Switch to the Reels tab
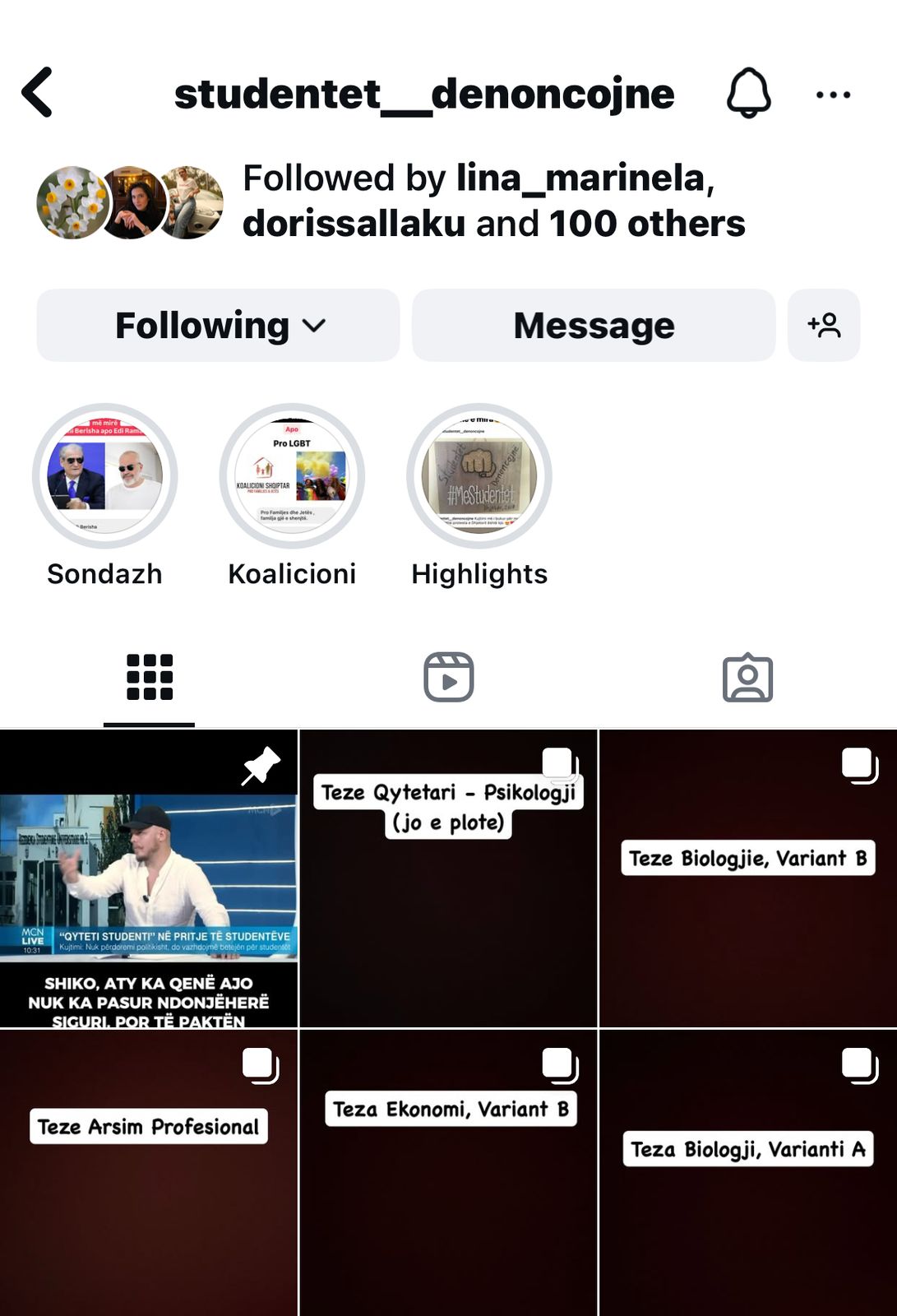Image resolution: width=897 pixels, height=1316 pixels. [x=448, y=678]
